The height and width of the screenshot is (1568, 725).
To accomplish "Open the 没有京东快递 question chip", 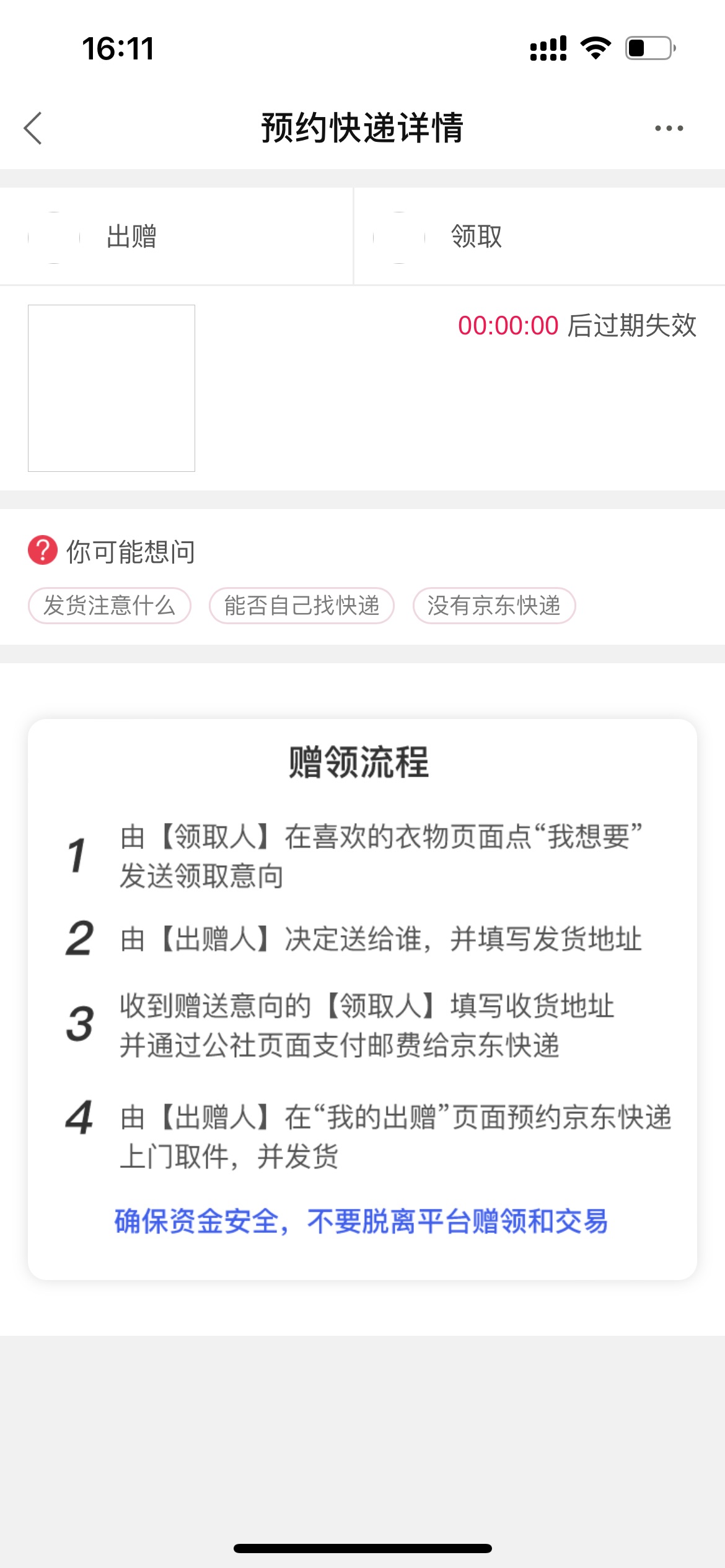I will click(x=494, y=606).
